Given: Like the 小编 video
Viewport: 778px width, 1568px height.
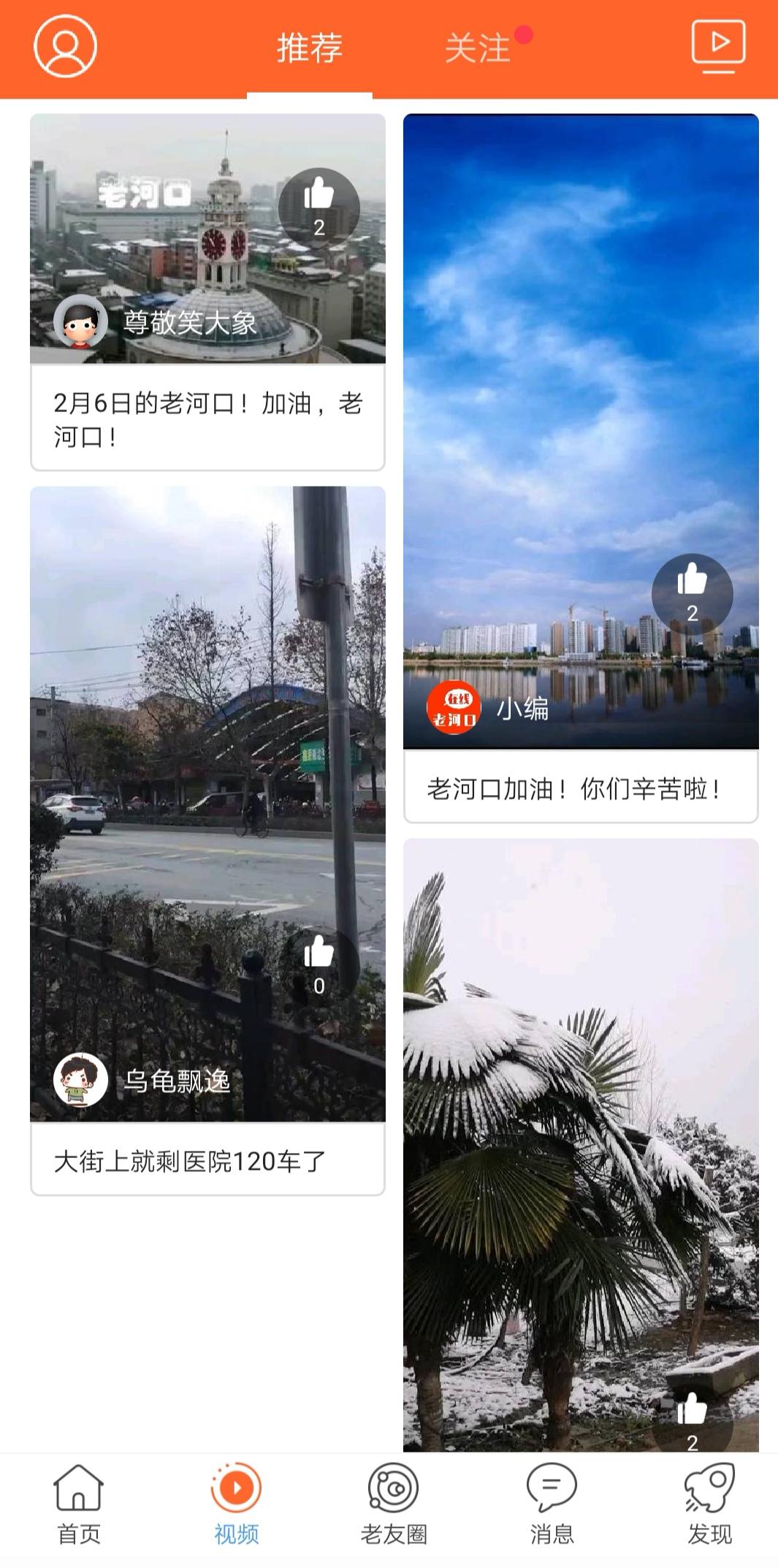Looking at the screenshot, I should (692, 593).
